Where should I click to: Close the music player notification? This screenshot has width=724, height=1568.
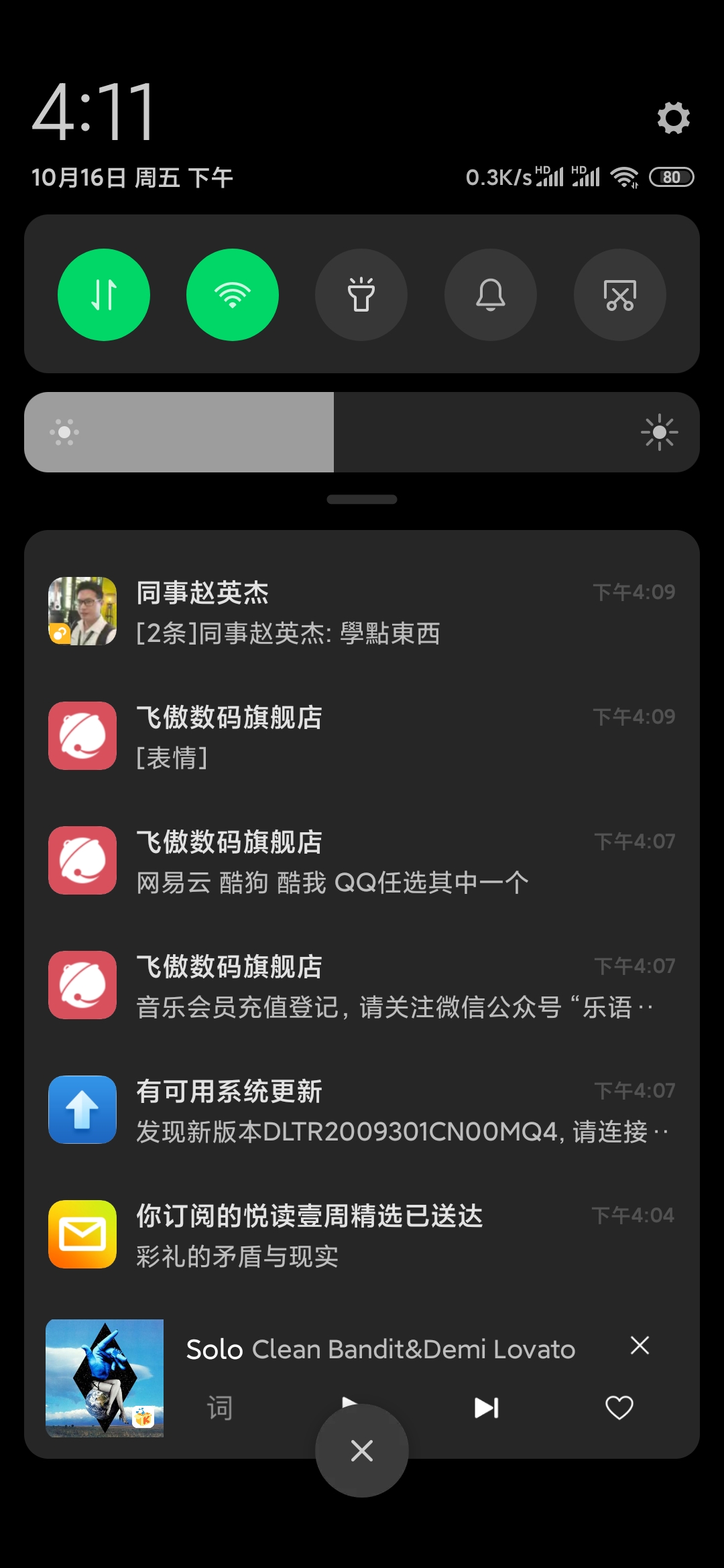[640, 1346]
